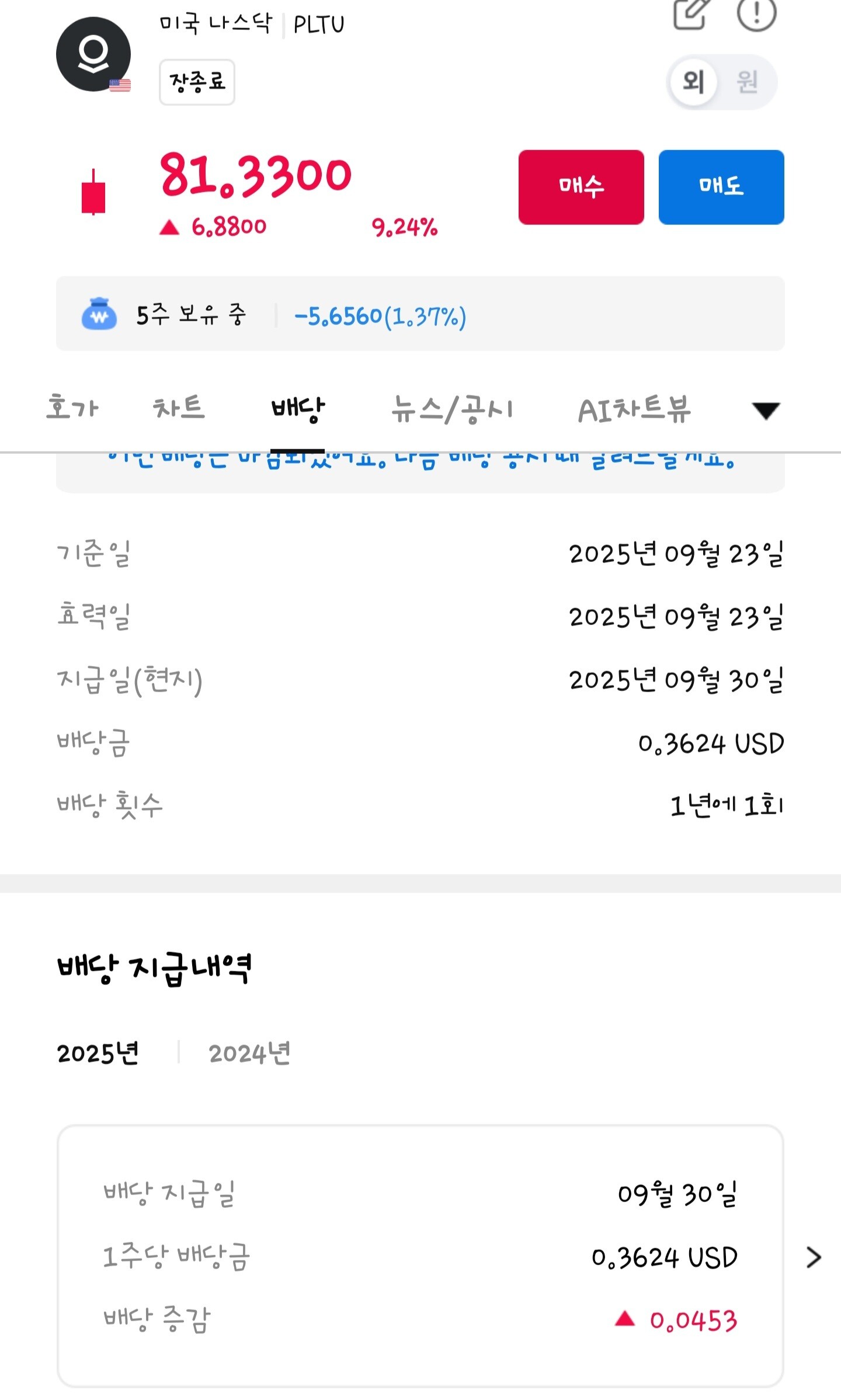
Task: Open the 09월 30일 dividend payment card
Action: click(x=420, y=1256)
